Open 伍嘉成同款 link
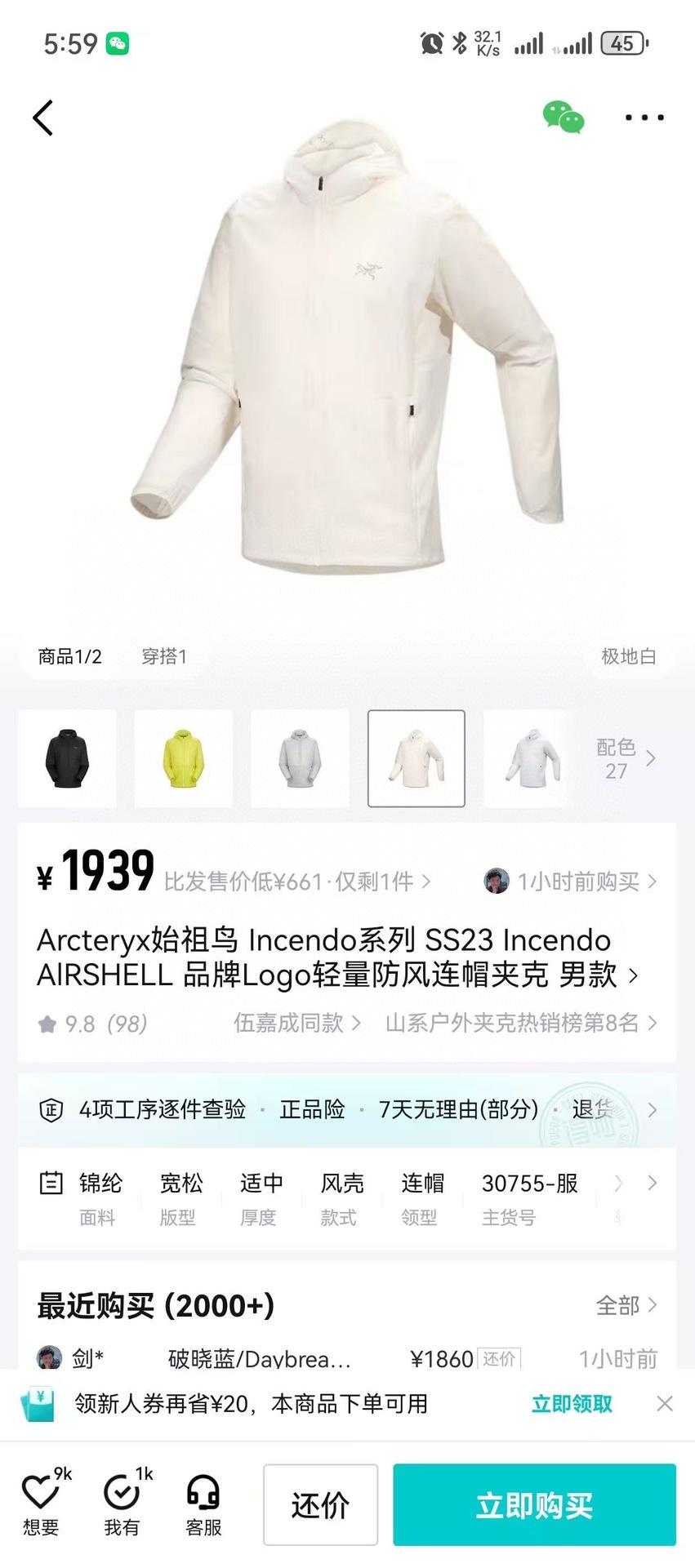 tap(296, 1023)
